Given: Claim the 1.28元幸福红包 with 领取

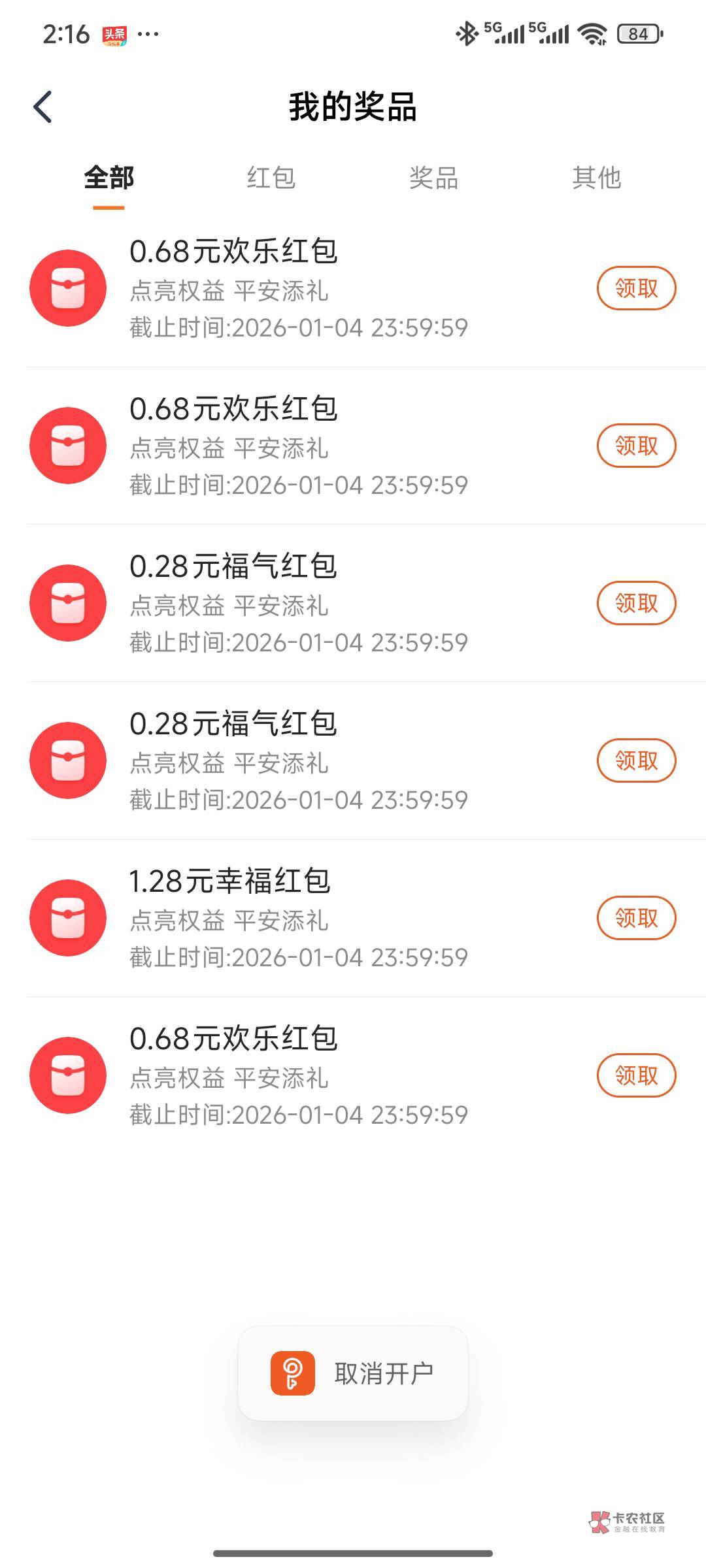Looking at the screenshot, I should tap(636, 918).
